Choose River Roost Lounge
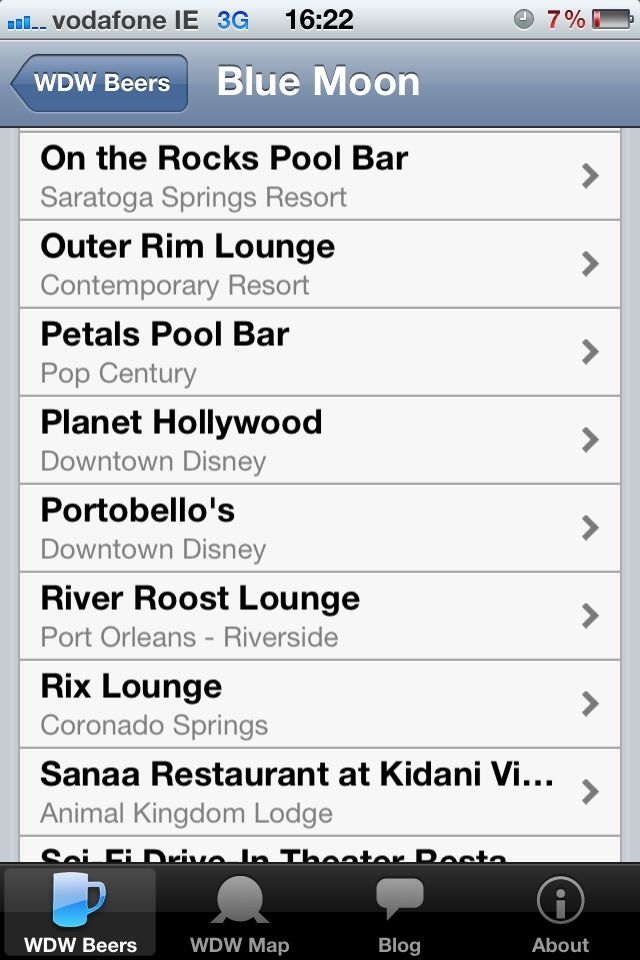Screen dimensions: 640x960 tap(320, 616)
